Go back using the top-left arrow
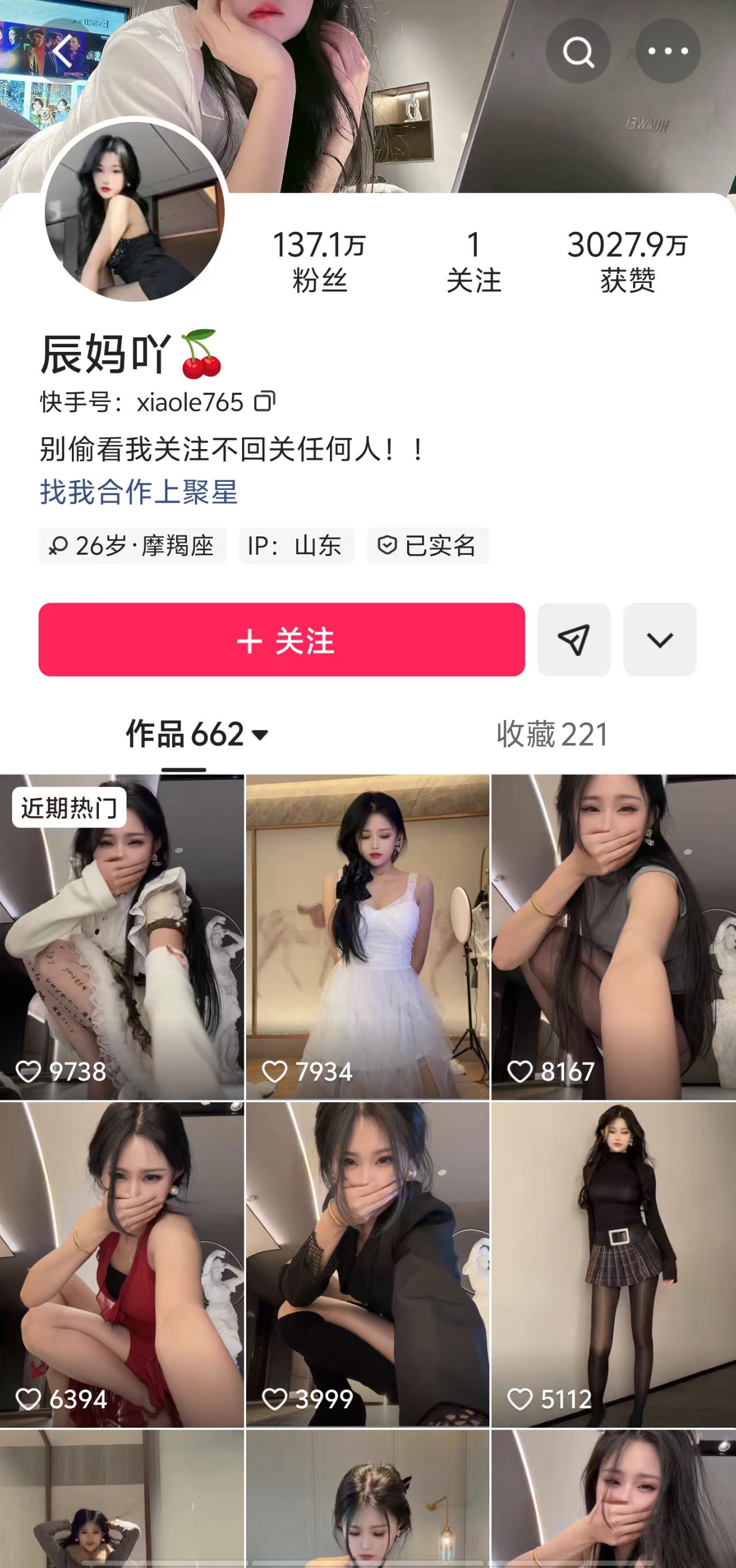The height and width of the screenshot is (1568, 736). (62, 51)
